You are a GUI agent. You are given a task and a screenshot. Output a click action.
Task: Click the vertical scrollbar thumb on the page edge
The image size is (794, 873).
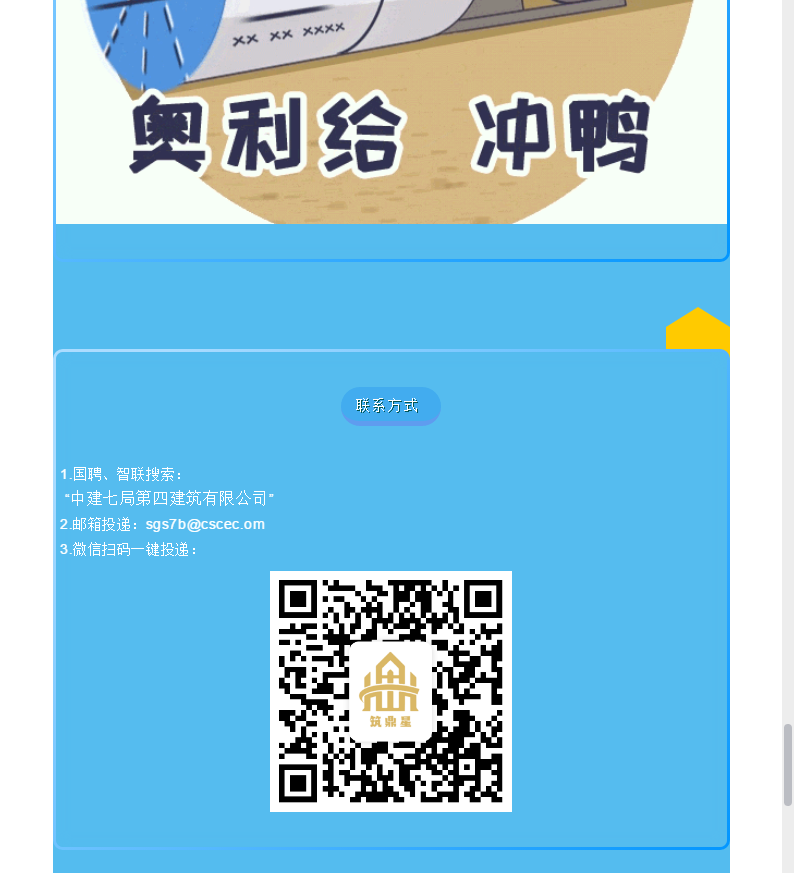[788, 764]
